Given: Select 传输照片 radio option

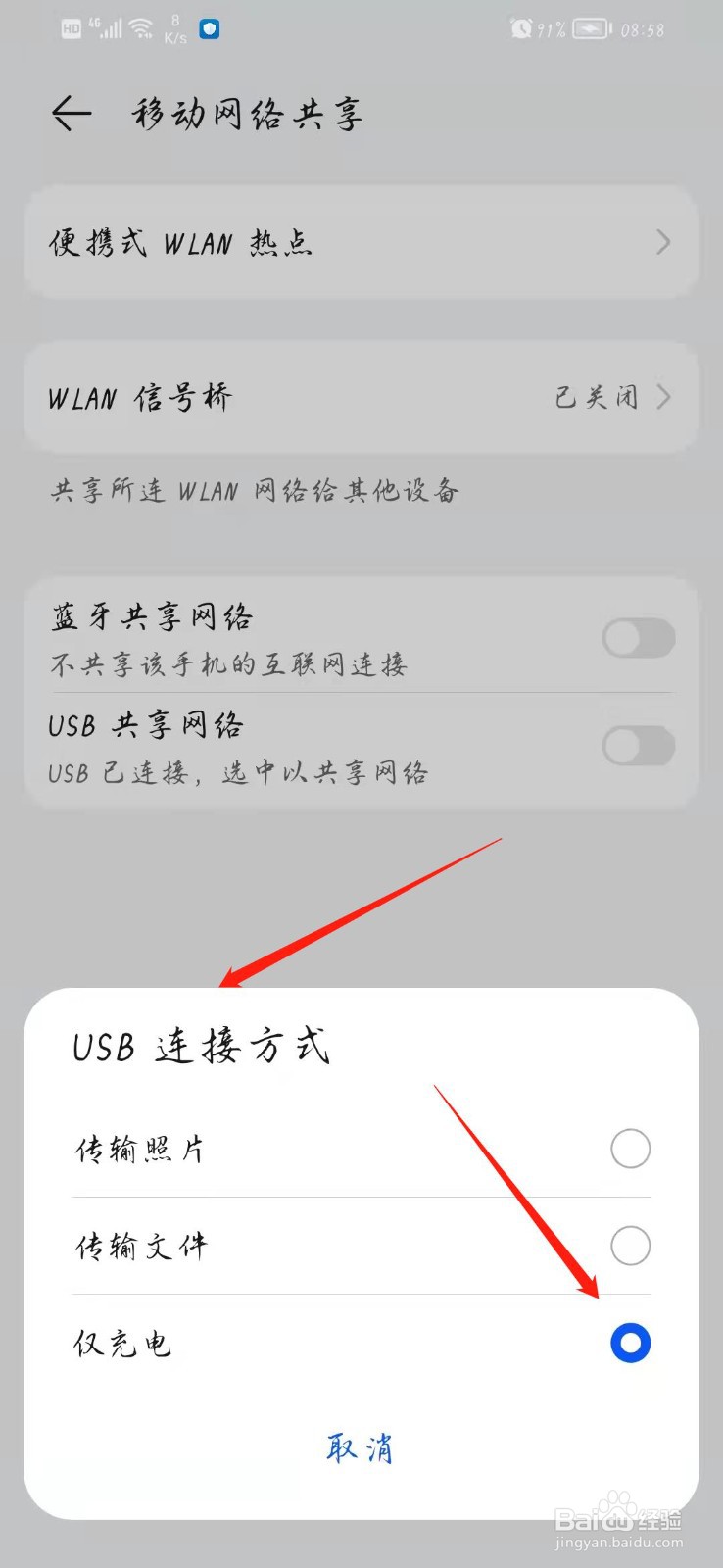Looking at the screenshot, I should click(630, 1149).
